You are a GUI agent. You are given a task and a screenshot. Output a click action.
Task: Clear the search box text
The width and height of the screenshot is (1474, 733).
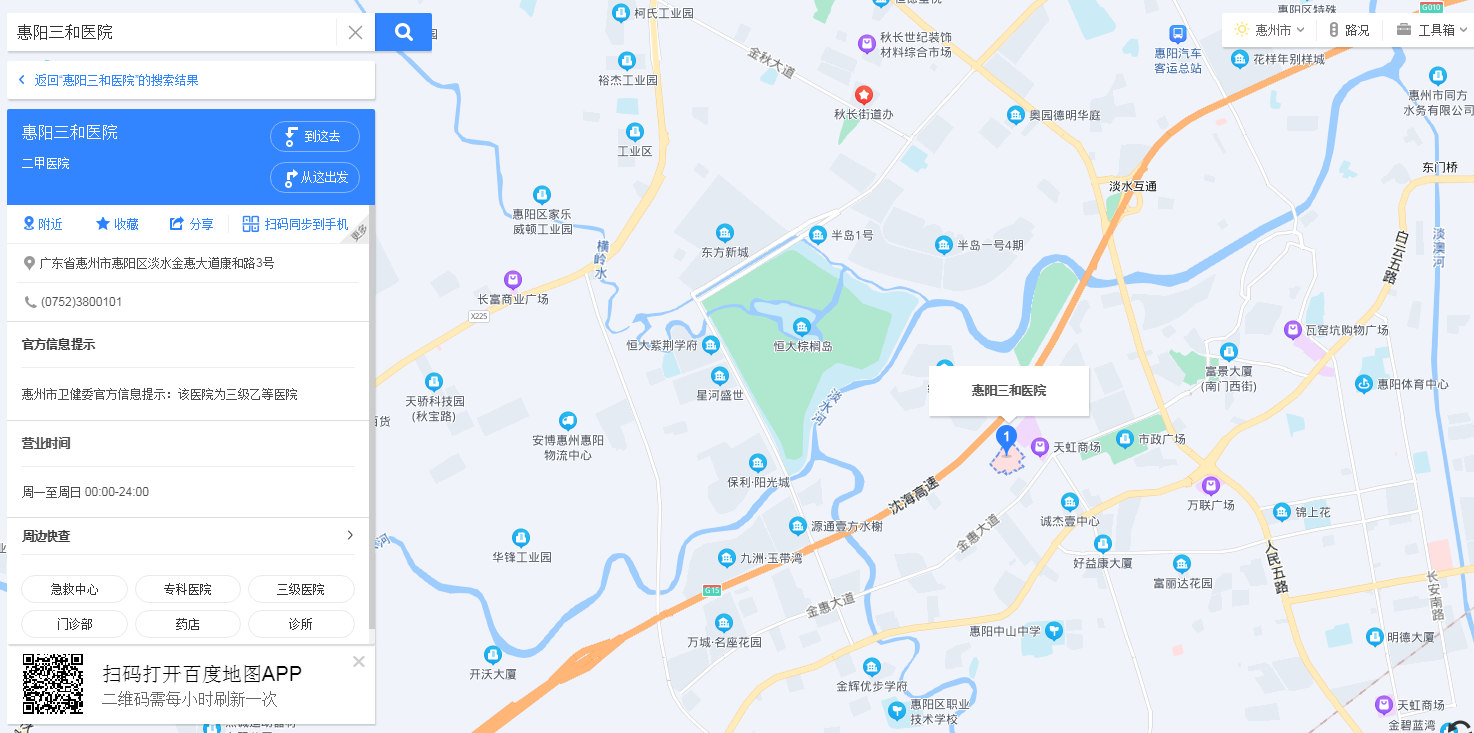[355, 32]
